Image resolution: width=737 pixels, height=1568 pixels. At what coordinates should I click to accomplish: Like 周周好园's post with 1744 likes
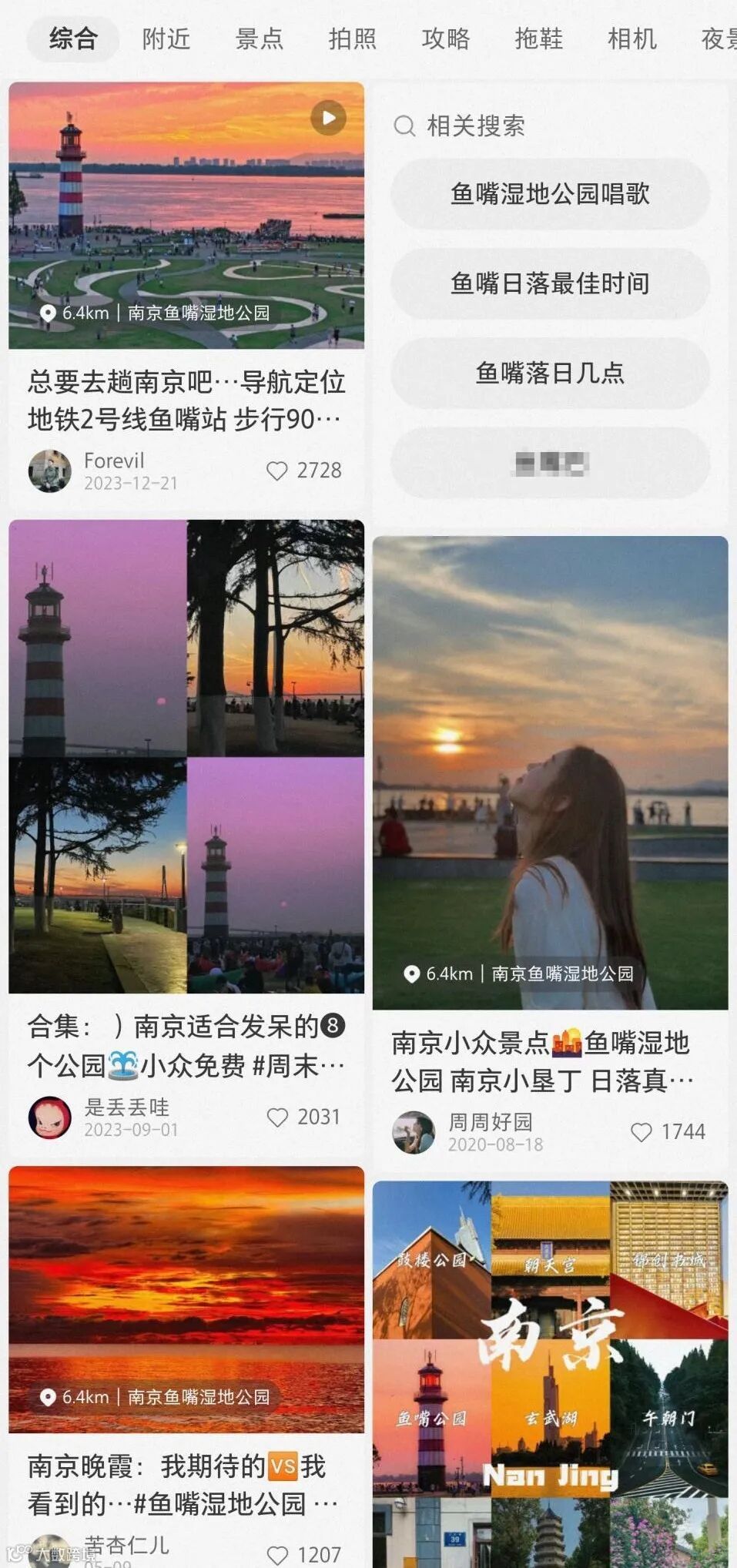click(642, 1132)
